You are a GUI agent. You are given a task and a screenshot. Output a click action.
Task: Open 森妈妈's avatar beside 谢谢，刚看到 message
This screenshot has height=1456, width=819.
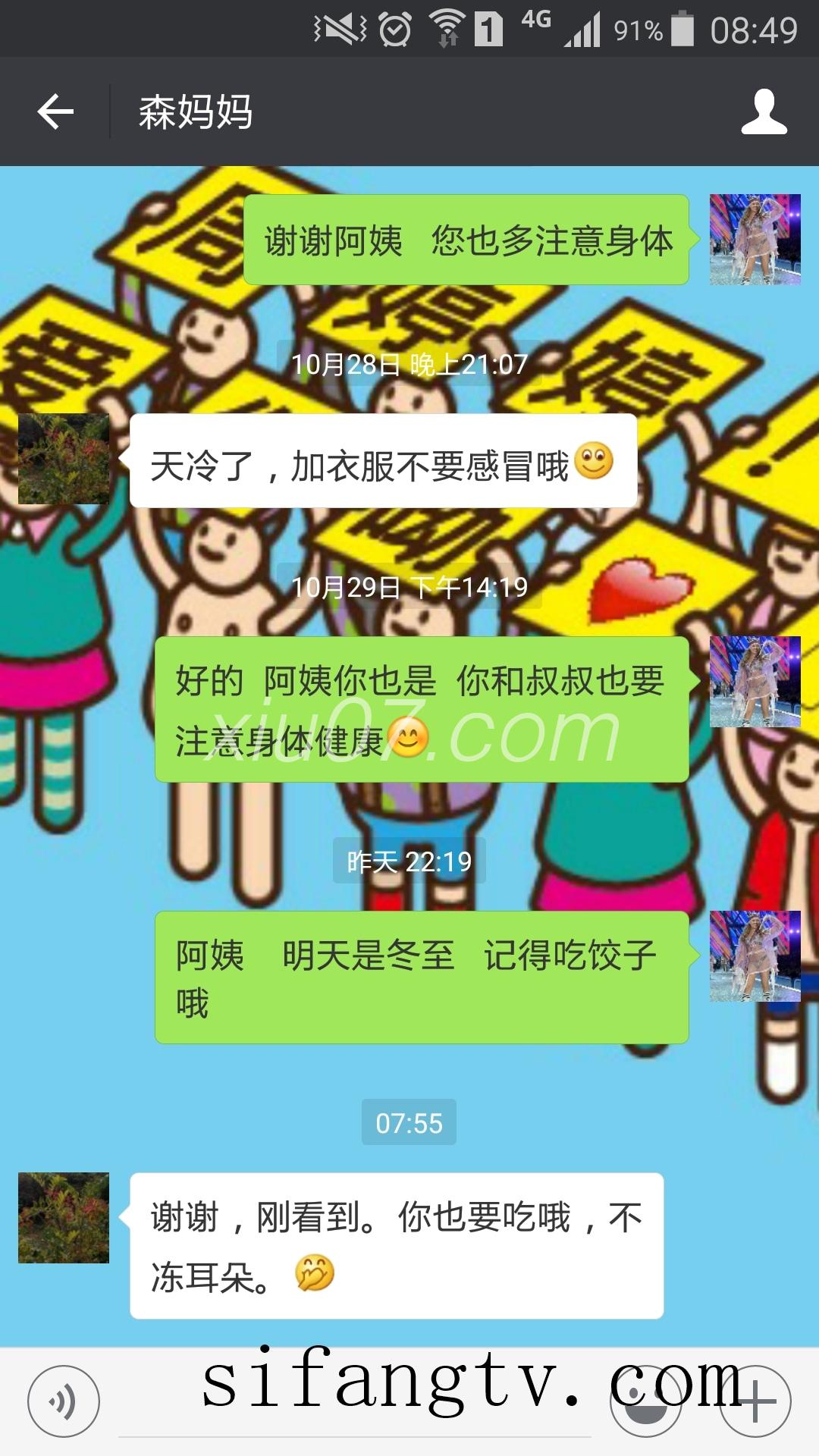point(64,1218)
